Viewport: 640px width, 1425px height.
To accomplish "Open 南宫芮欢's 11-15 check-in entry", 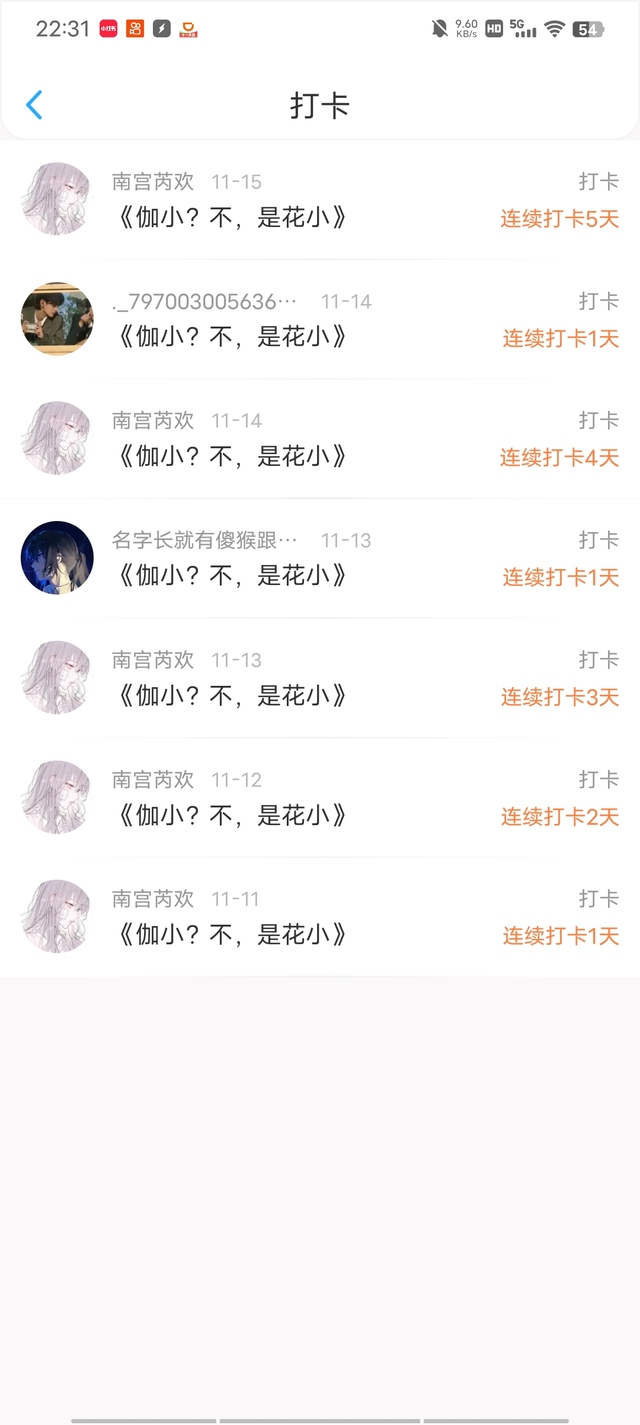I will tap(320, 200).
